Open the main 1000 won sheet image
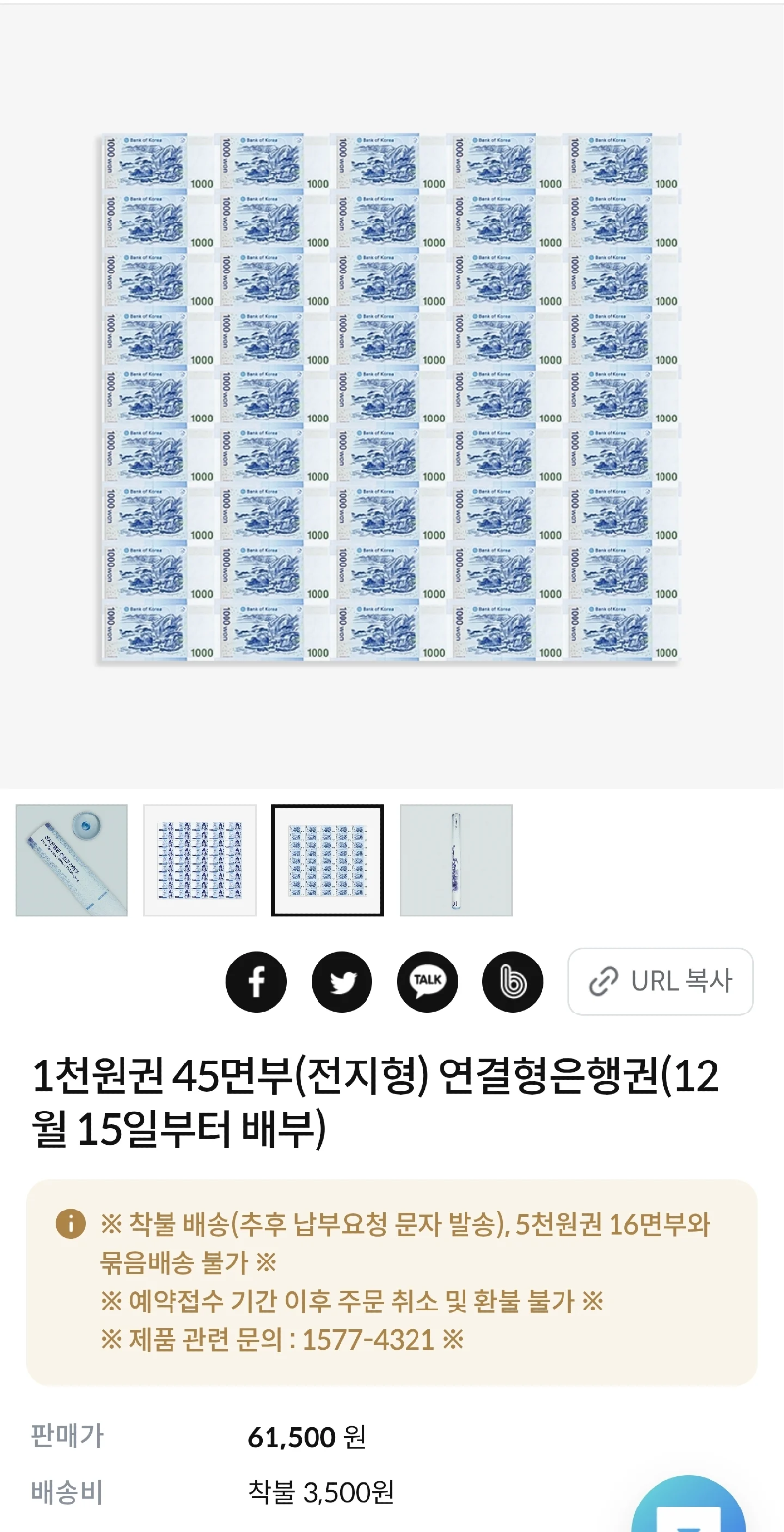 pyautogui.click(x=390, y=397)
